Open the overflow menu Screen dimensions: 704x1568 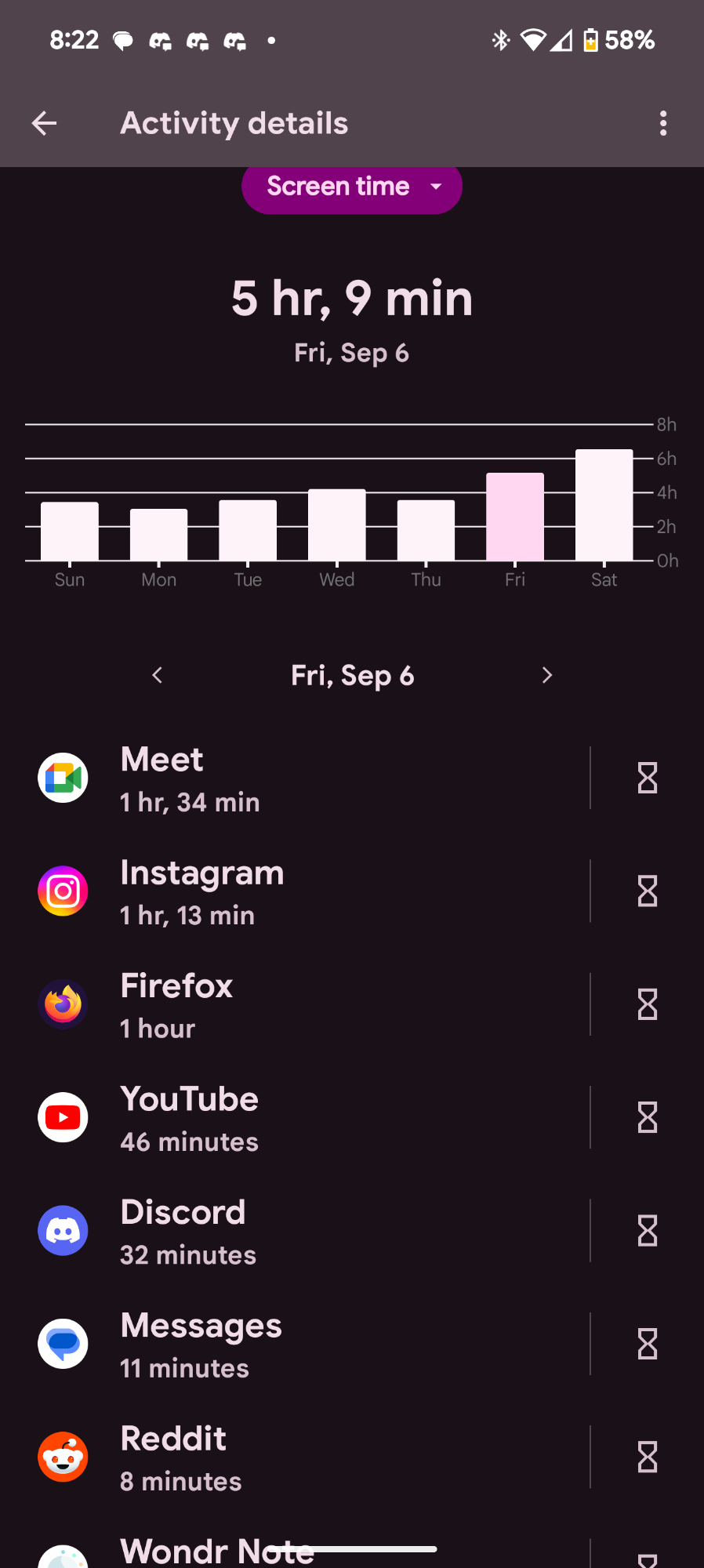[663, 123]
